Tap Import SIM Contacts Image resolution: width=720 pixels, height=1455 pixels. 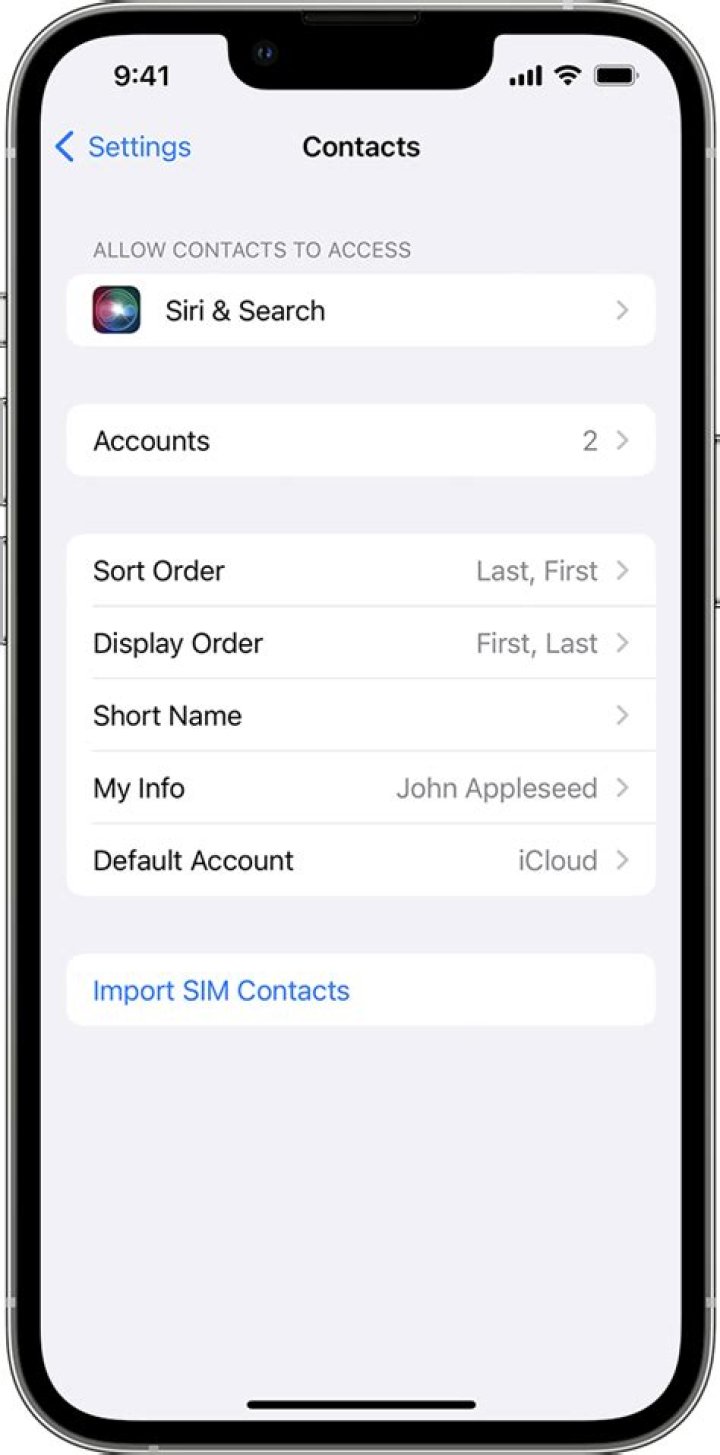click(222, 991)
